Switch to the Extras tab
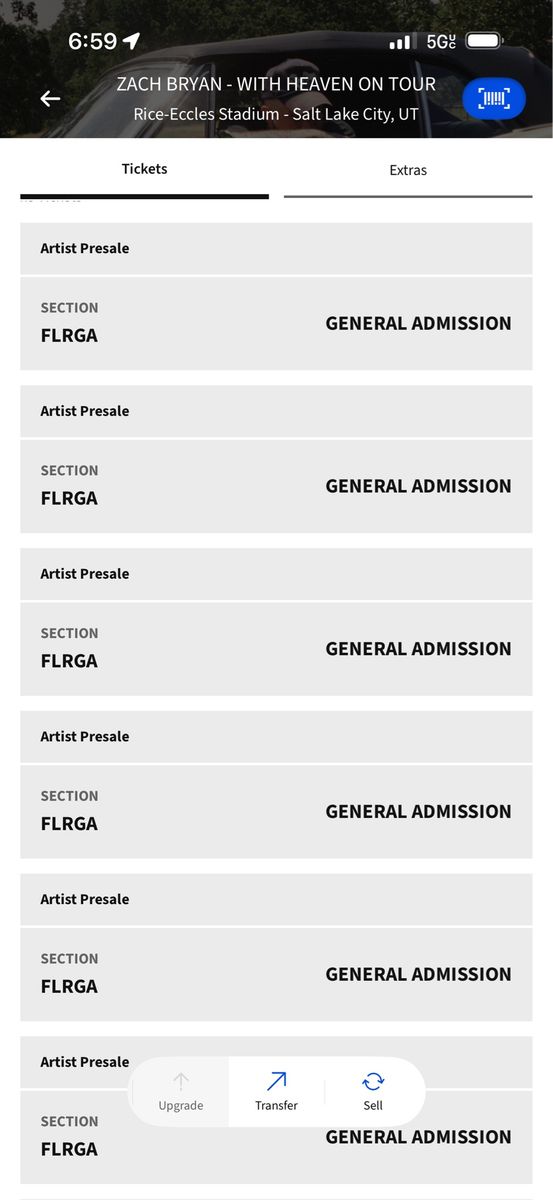Viewport: 553px width, 1200px height. [x=408, y=170]
